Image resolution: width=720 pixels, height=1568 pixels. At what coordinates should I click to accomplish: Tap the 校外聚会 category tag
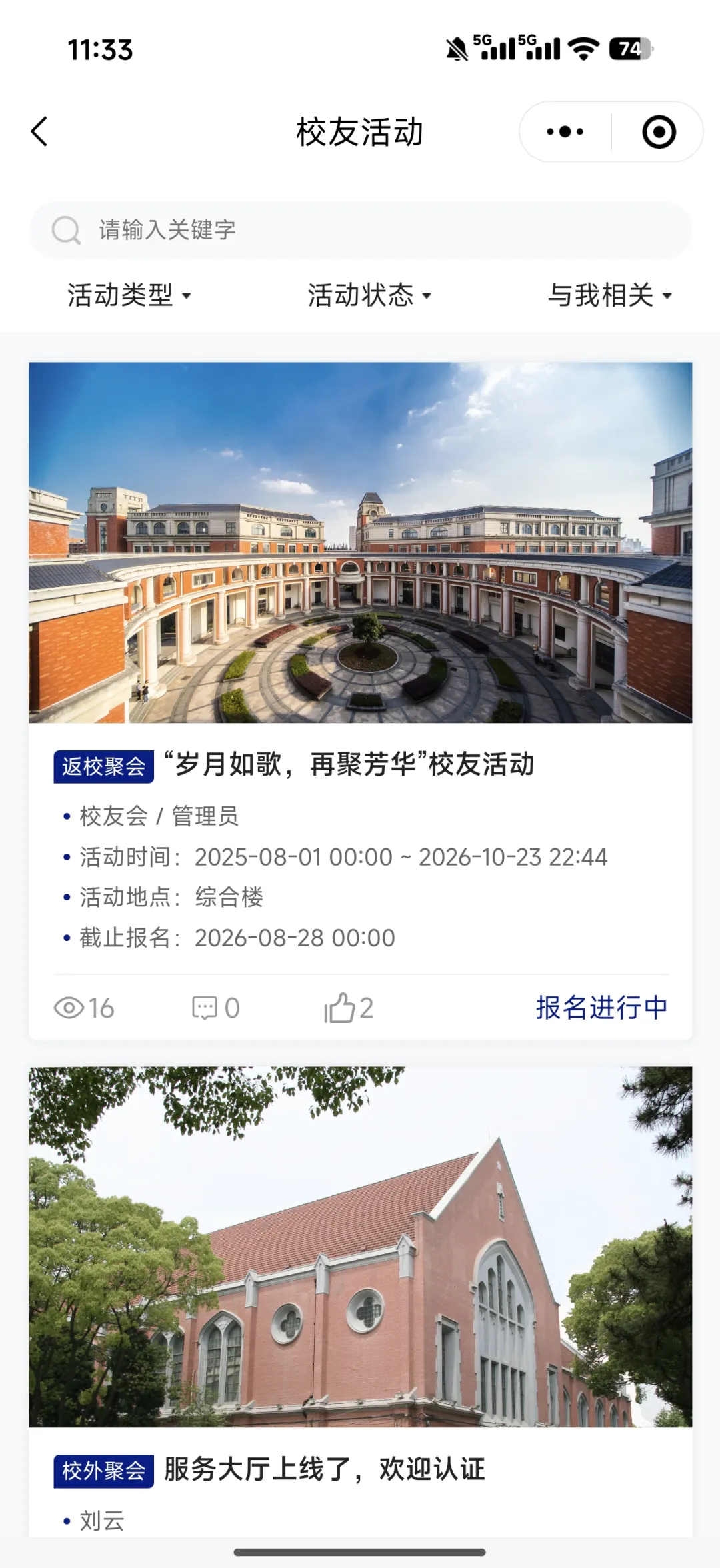[102, 1473]
